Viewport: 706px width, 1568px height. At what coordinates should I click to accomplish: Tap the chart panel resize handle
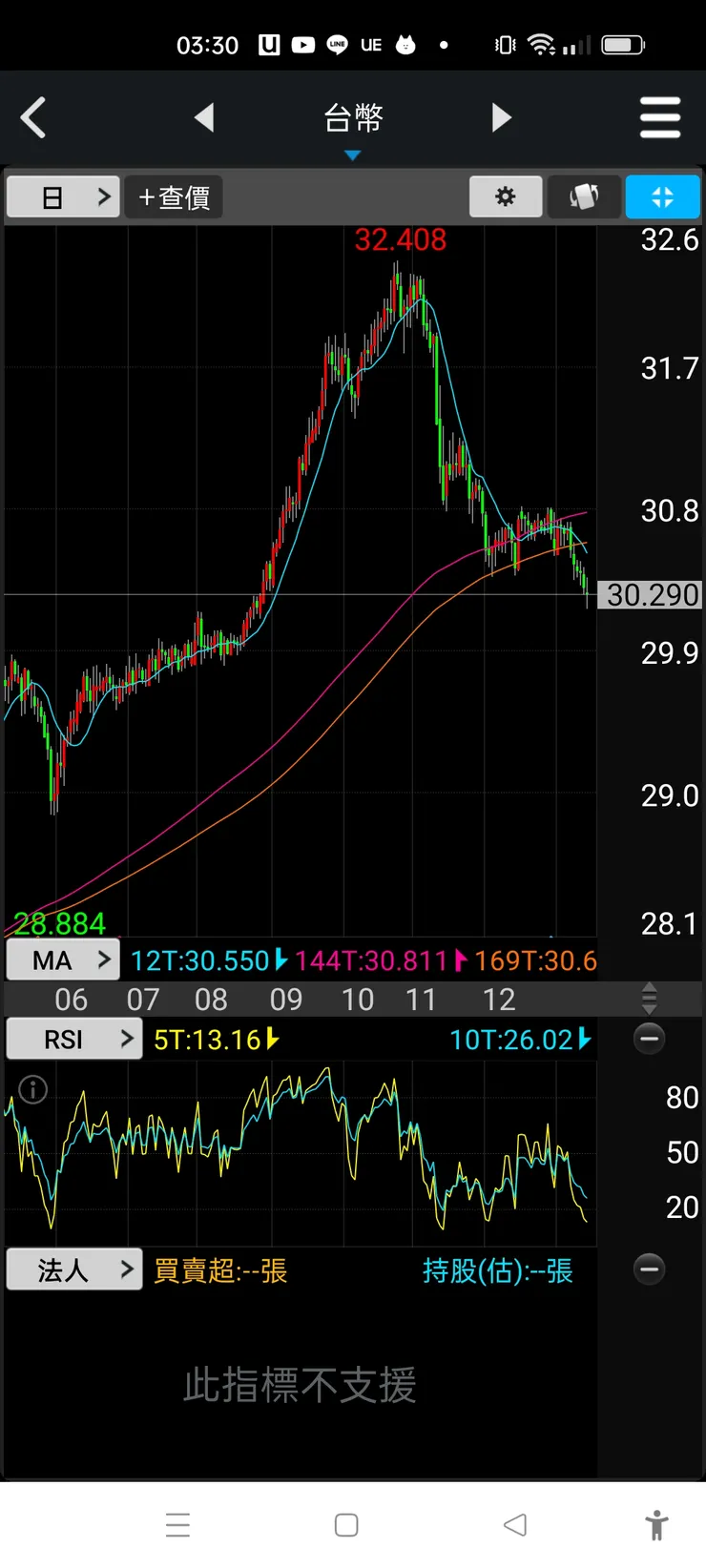point(650,999)
